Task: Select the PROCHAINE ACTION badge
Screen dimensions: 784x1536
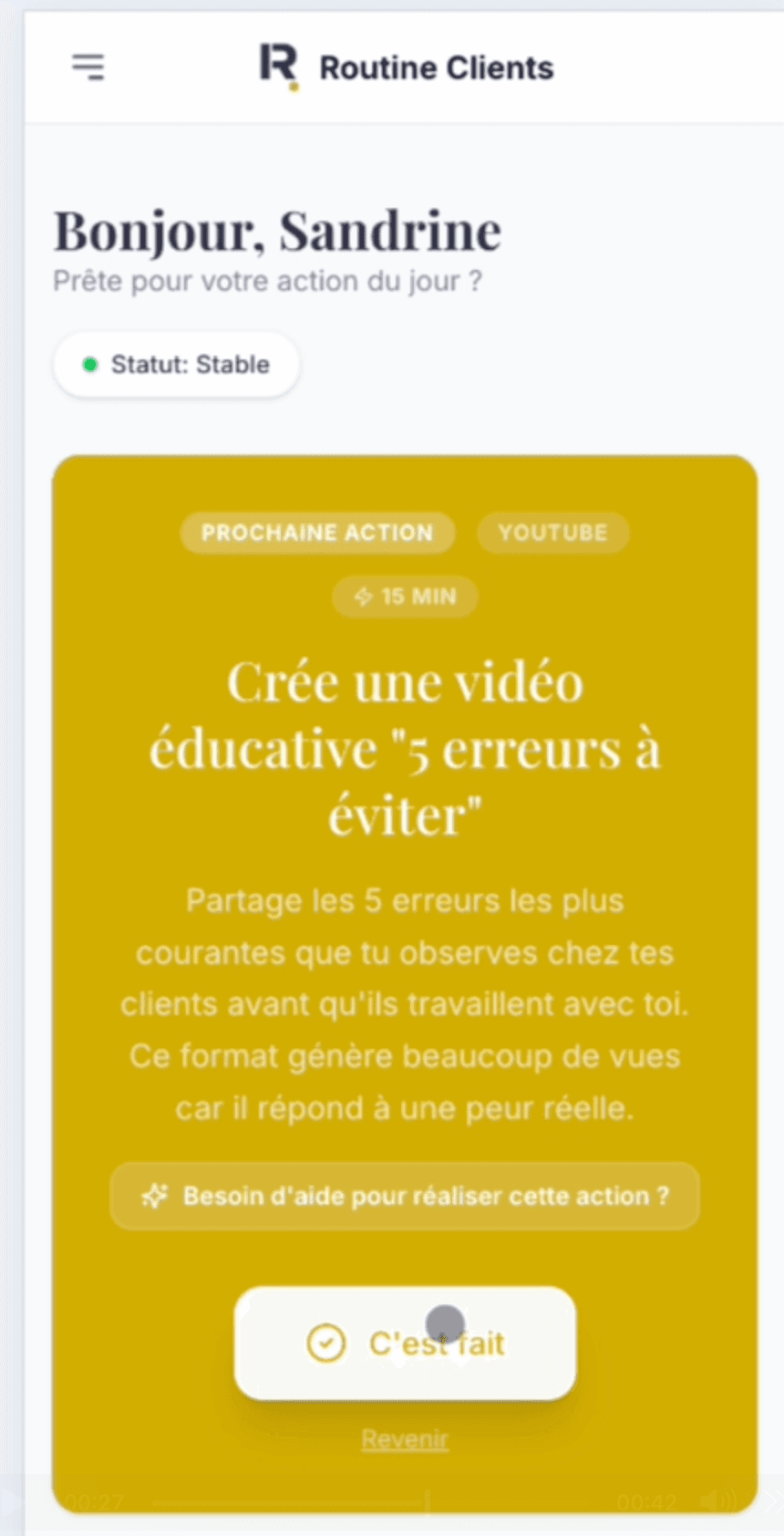Action: (317, 533)
